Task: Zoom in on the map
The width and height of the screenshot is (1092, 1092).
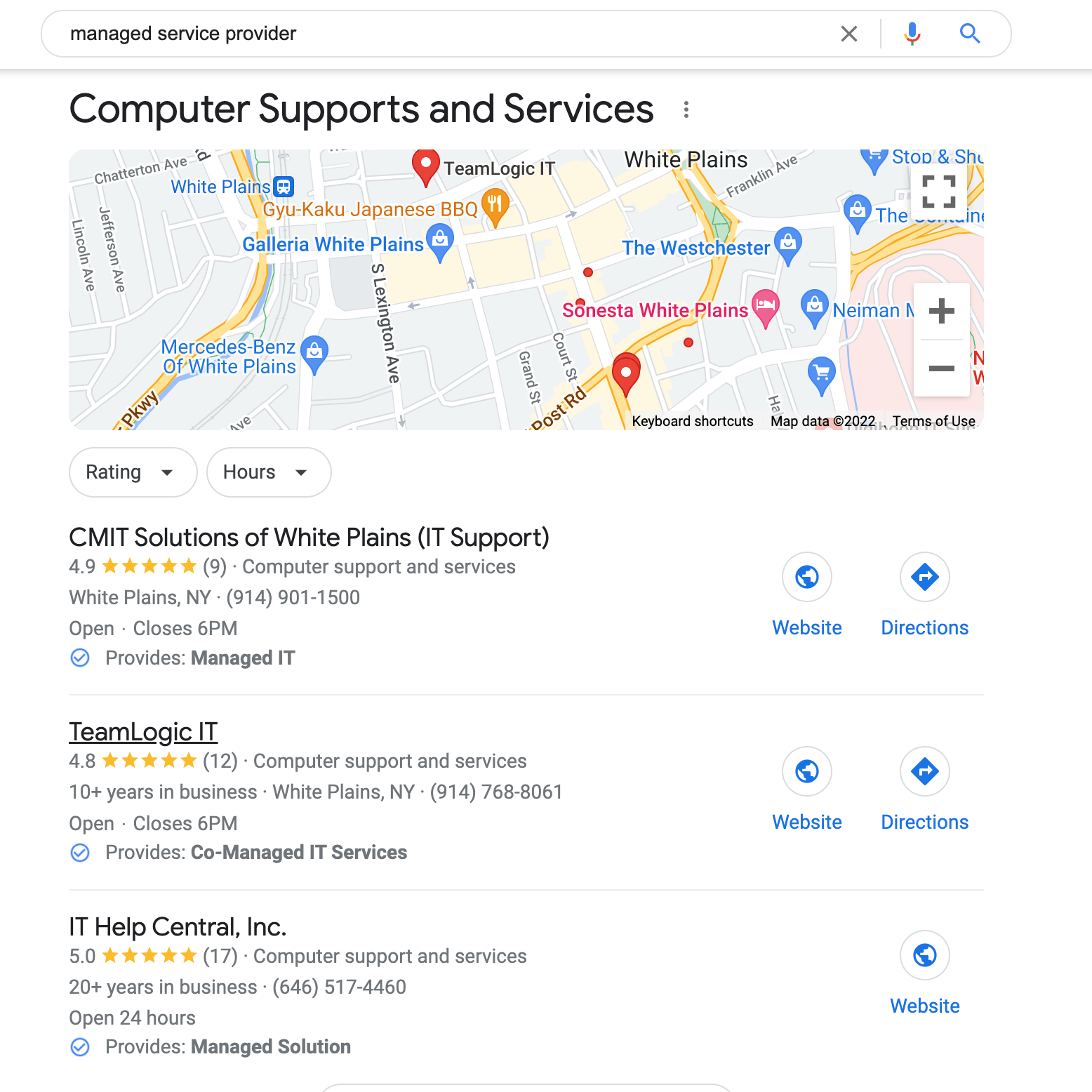Action: [x=941, y=311]
